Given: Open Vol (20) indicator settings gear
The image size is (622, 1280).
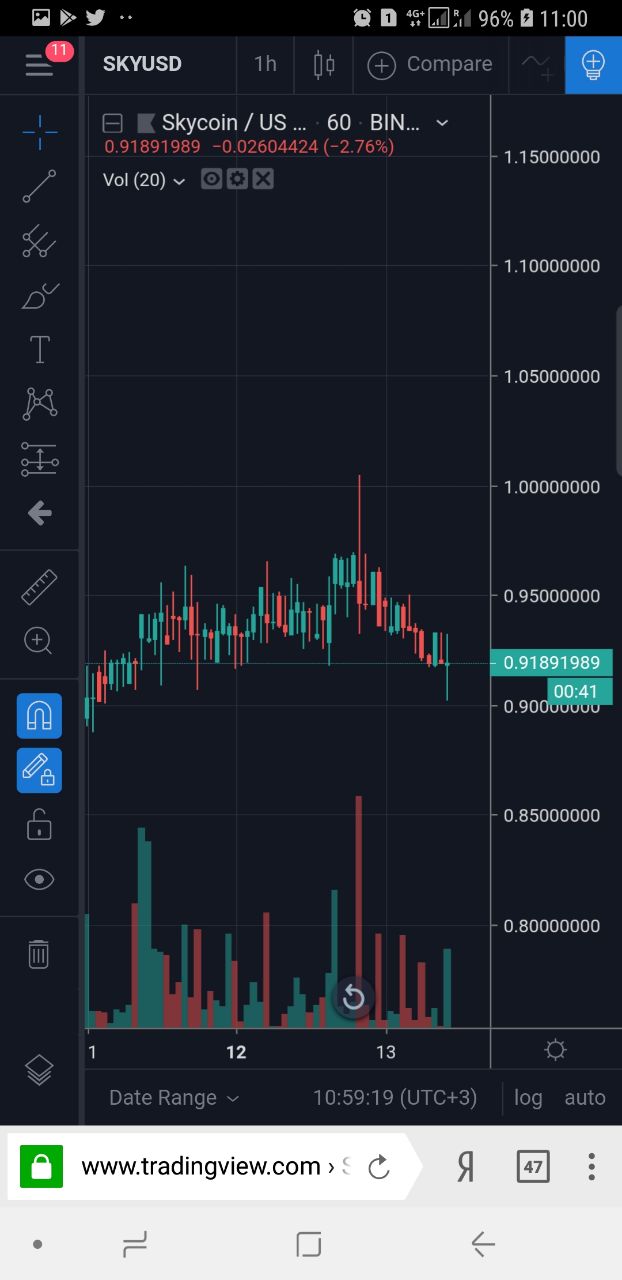Looking at the screenshot, I should coord(237,179).
